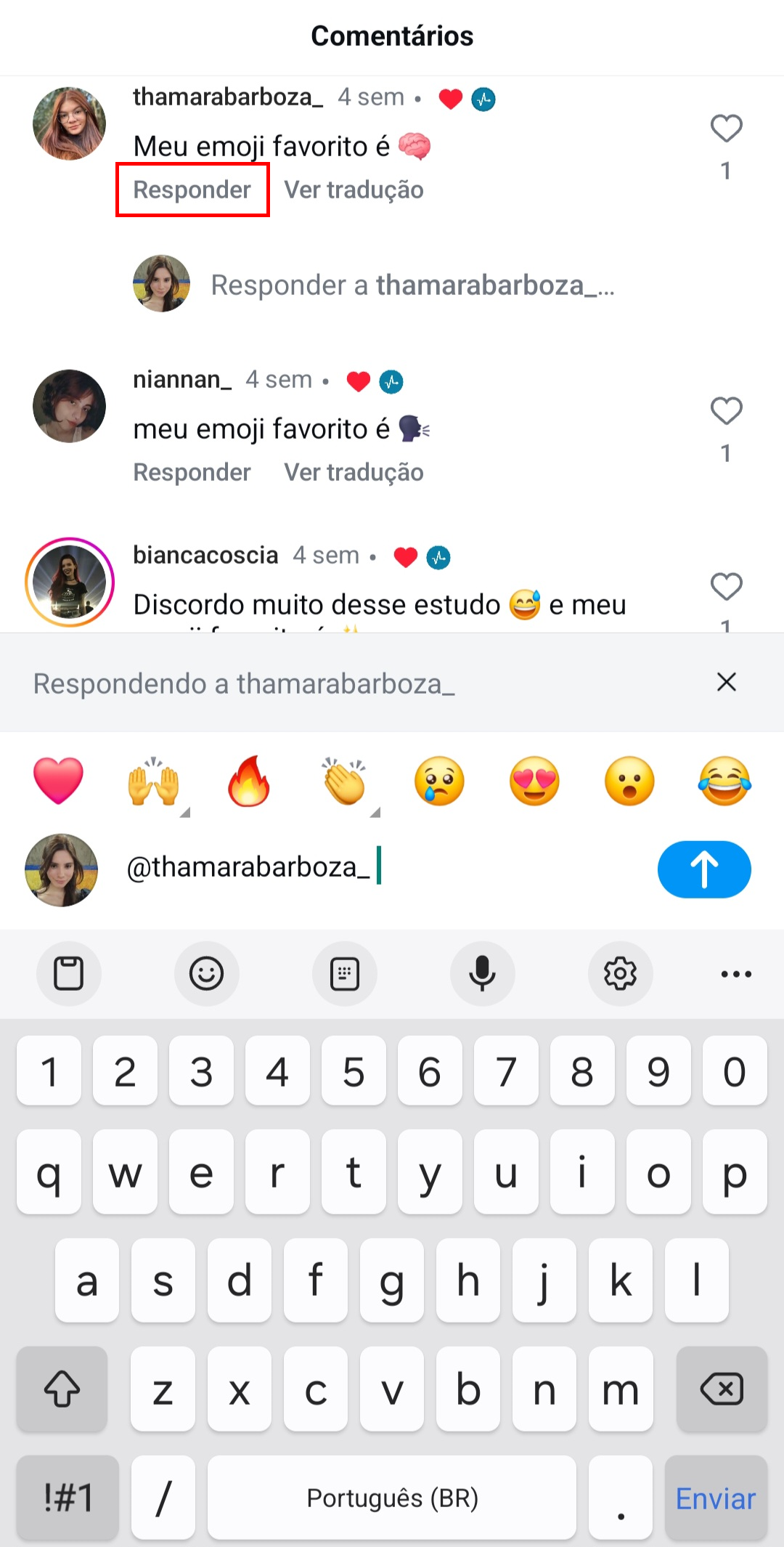Screen dimensions: 784x1547
Task: Send the reply with the blue arrow icon
Action: pos(703,869)
